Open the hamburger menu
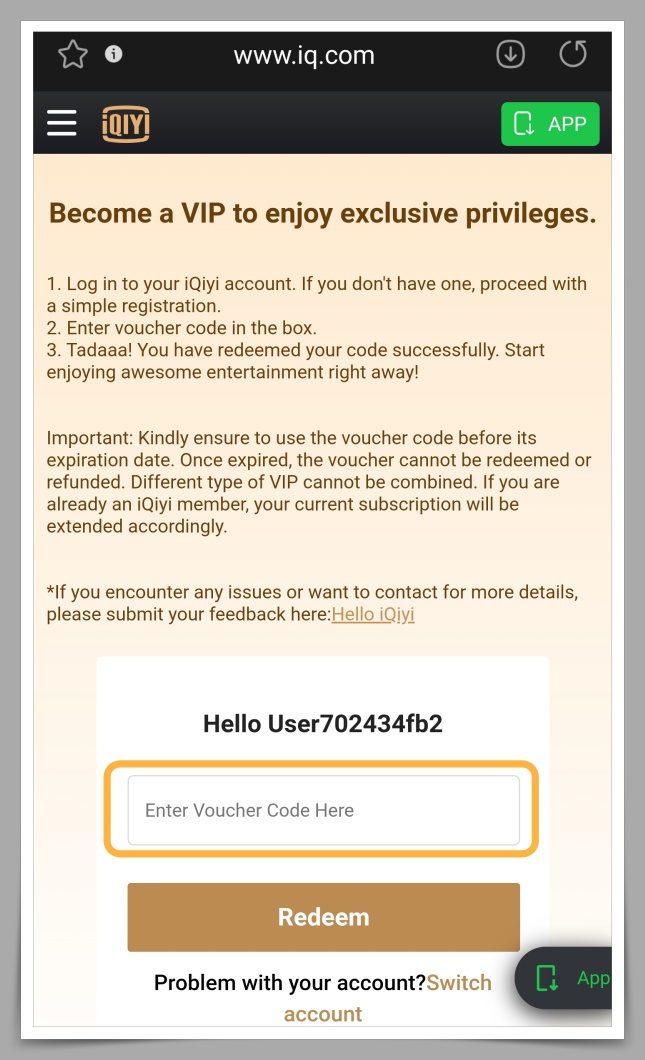 [62, 123]
